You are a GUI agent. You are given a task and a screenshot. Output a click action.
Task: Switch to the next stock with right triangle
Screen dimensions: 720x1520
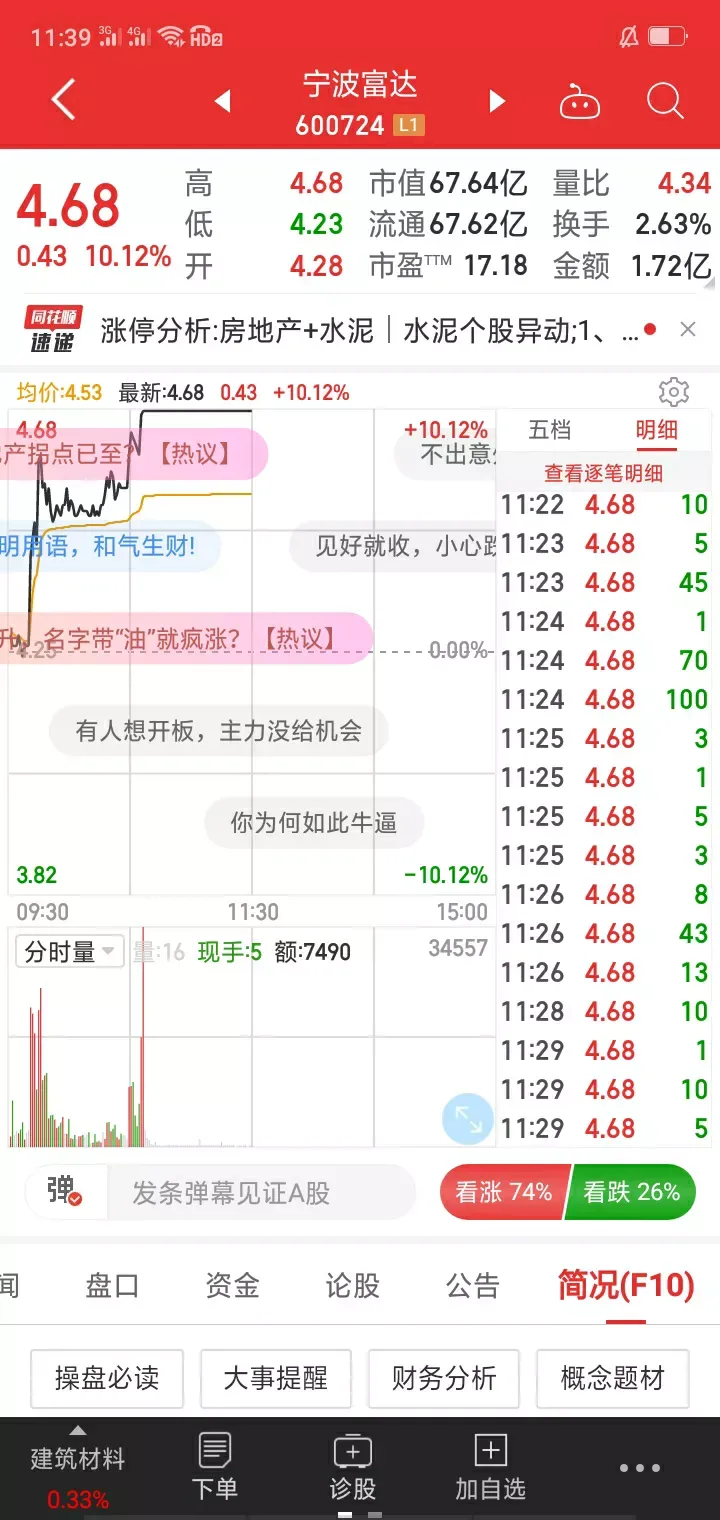pos(497,101)
